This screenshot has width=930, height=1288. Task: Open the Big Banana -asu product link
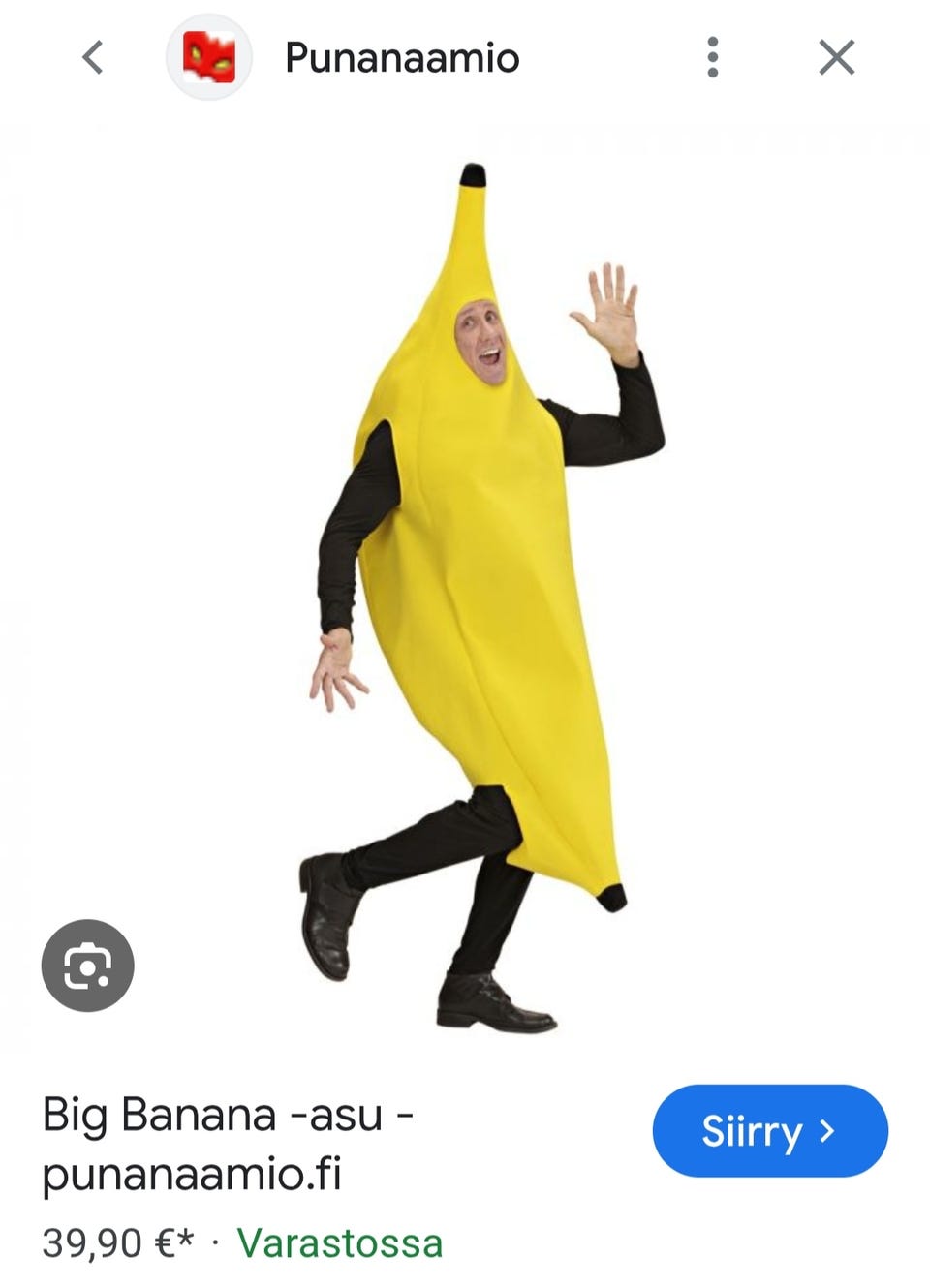click(x=229, y=1144)
